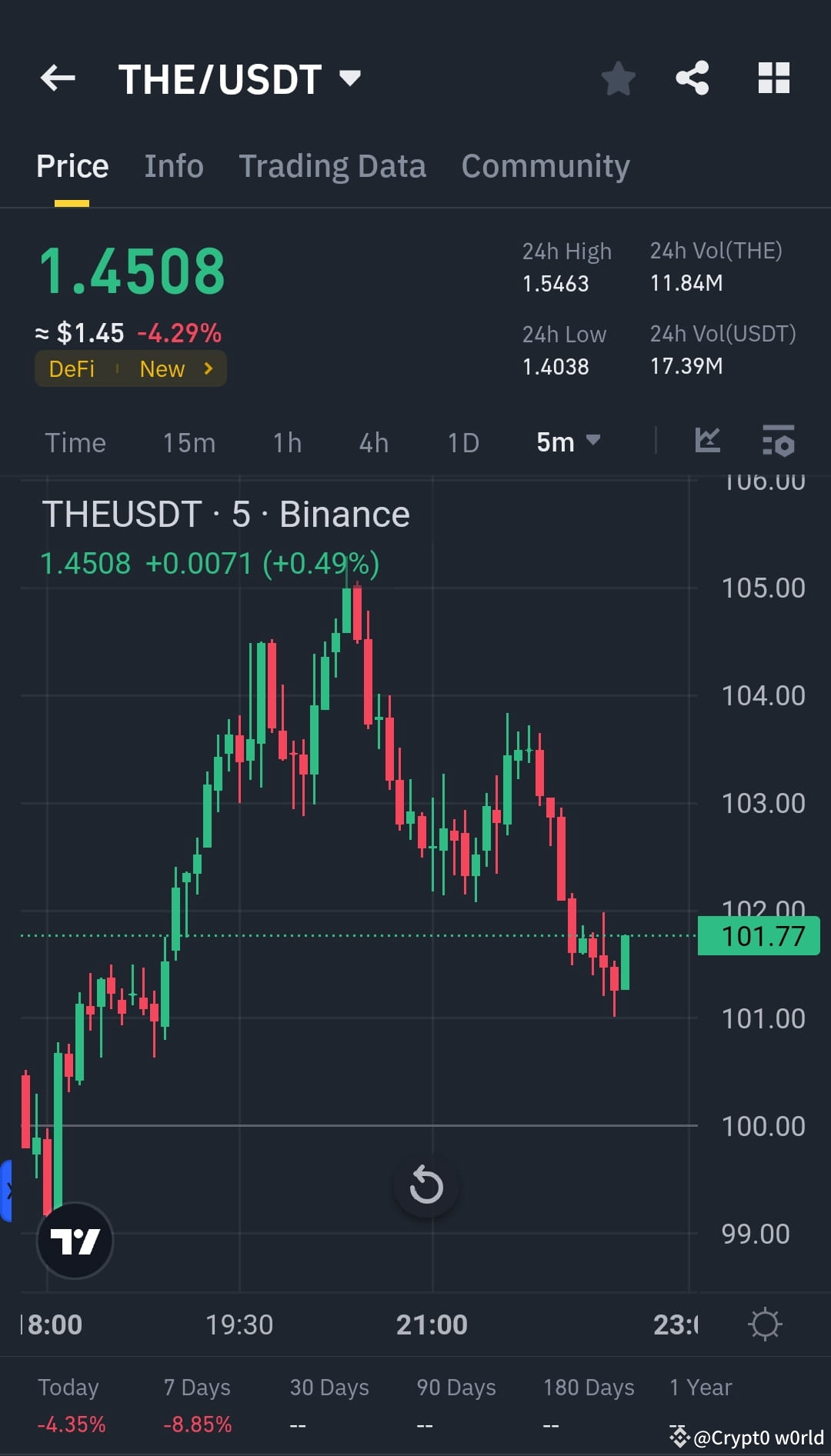
Task: Click the refresh chart icon
Action: (x=426, y=1185)
